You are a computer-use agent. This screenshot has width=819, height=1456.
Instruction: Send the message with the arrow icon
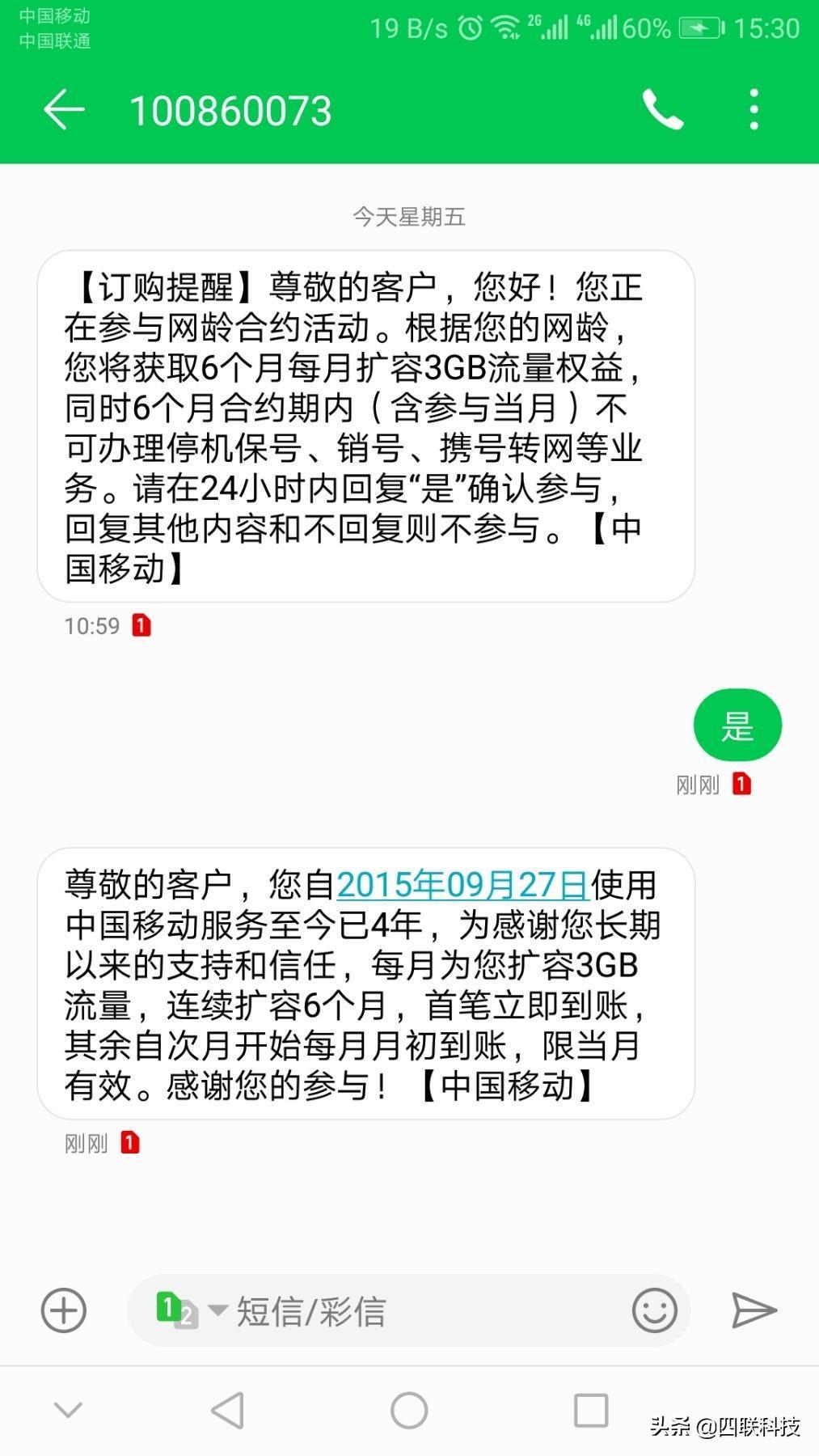point(754,1310)
